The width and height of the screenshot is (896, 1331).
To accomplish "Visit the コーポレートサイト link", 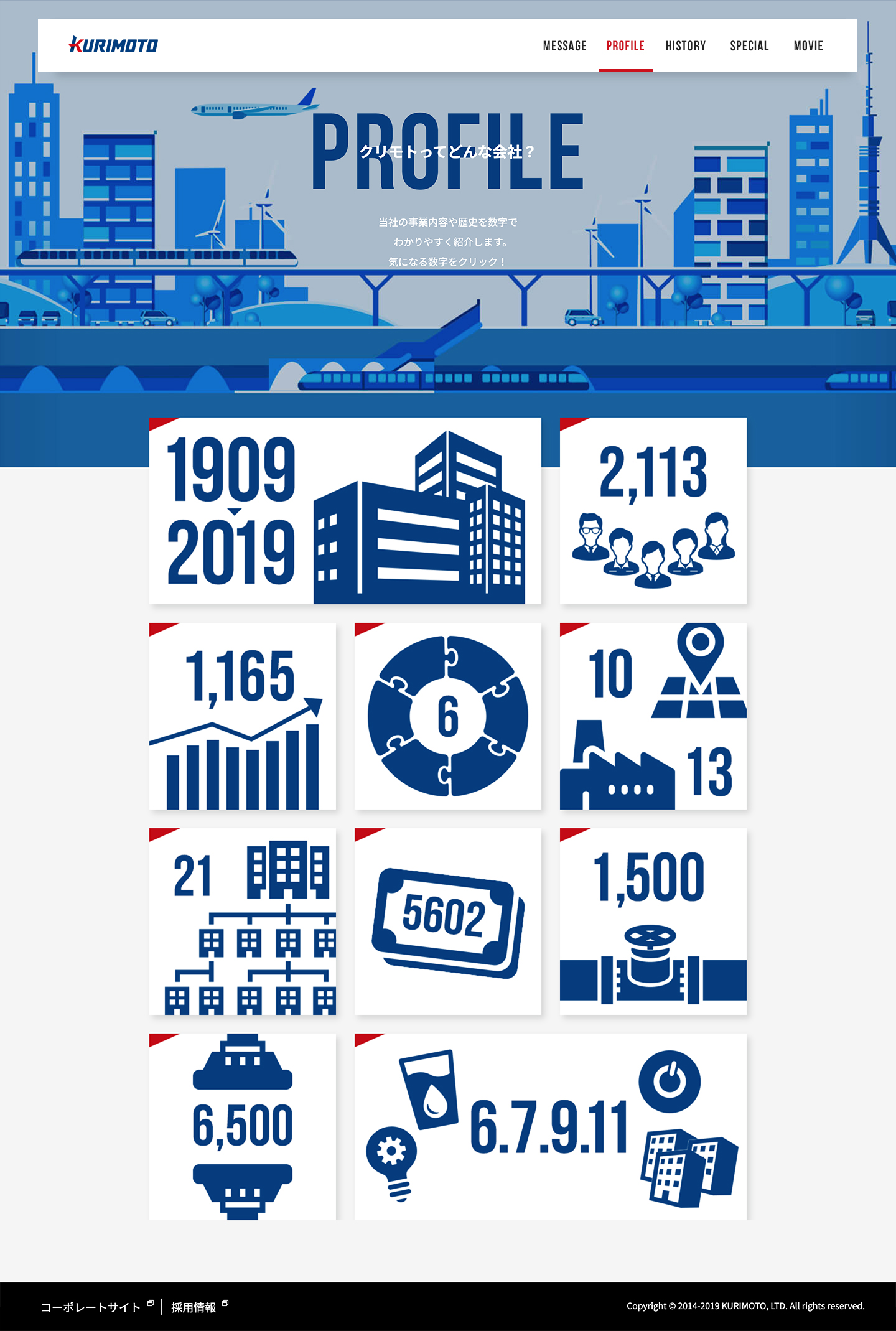I will (x=91, y=1307).
